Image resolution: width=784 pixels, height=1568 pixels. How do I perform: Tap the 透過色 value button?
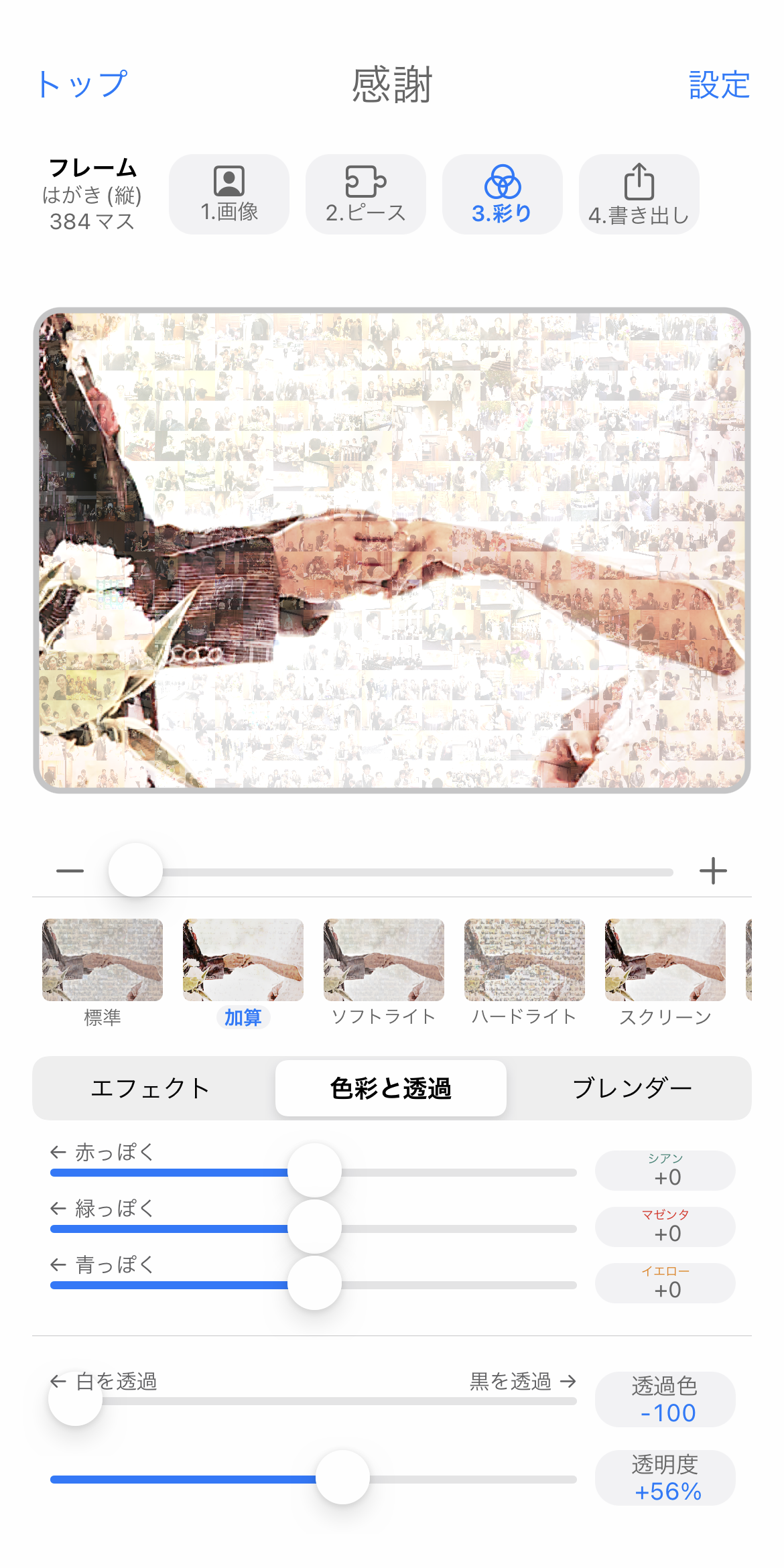[x=665, y=1399]
